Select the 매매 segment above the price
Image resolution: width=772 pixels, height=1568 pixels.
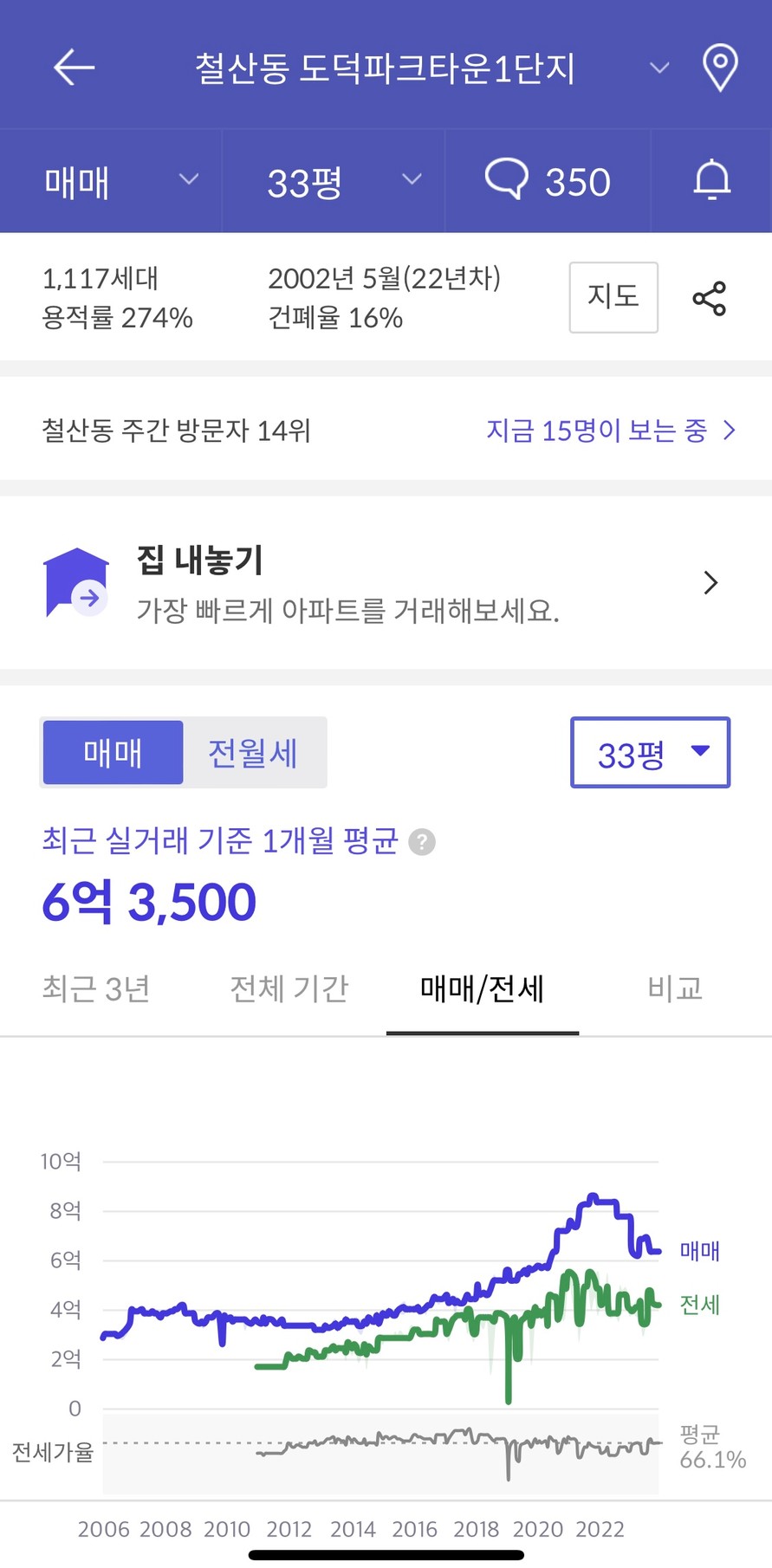(x=113, y=752)
